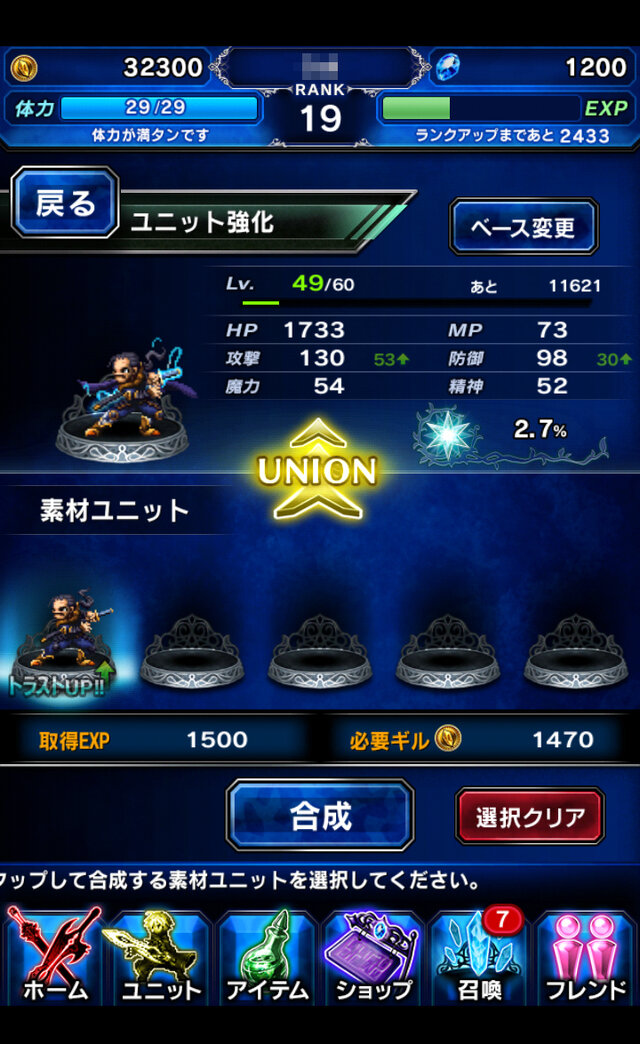This screenshot has width=640, height=1044.
Task: Tap the 戻る back button
Action: 66,203
